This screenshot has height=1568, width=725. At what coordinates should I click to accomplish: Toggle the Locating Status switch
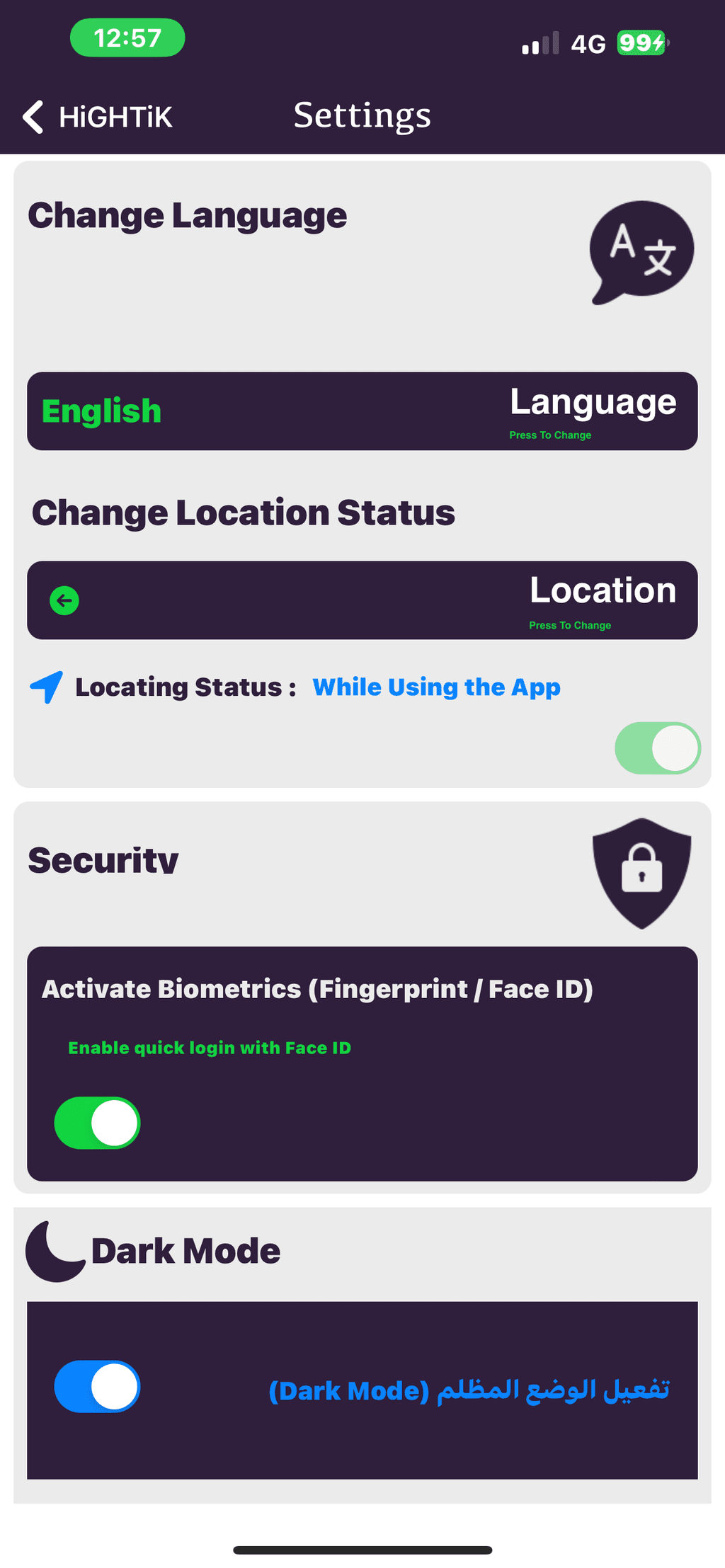tap(658, 748)
